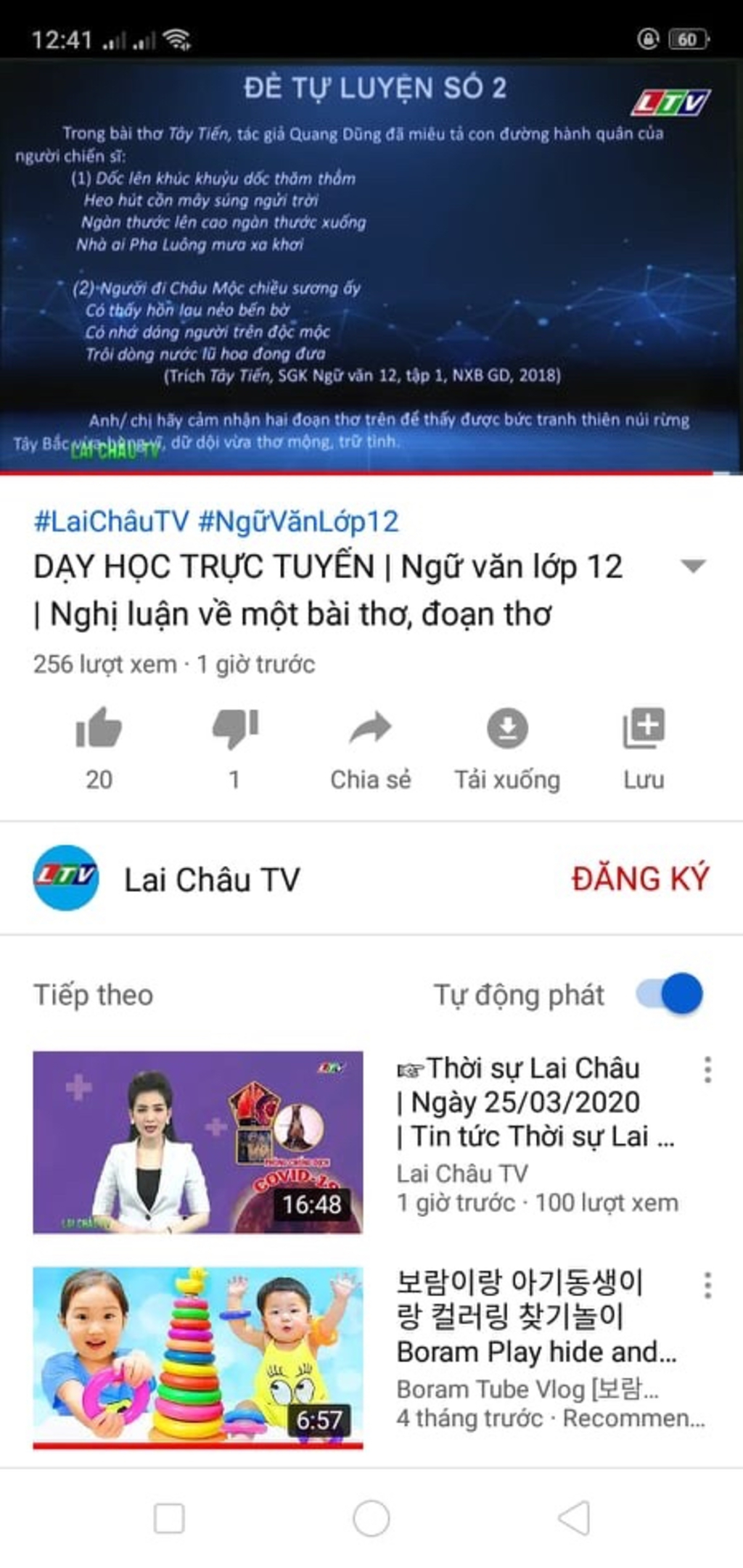
Task: Play Thời sự Lai Châu 25/03/2020 video
Action: tap(198, 1142)
